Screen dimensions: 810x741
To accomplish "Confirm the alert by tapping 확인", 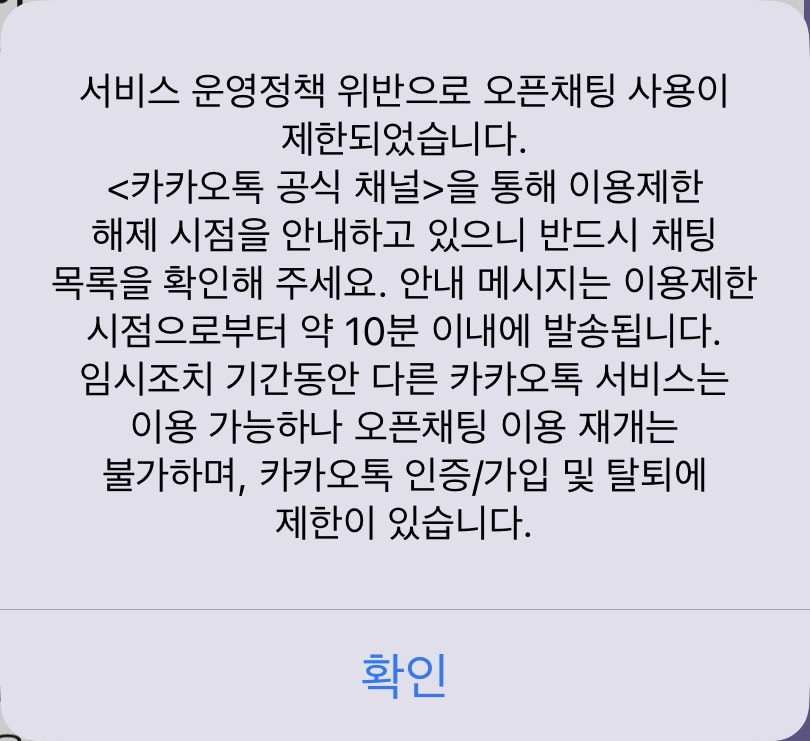I will pyautogui.click(x=404, y=676).
